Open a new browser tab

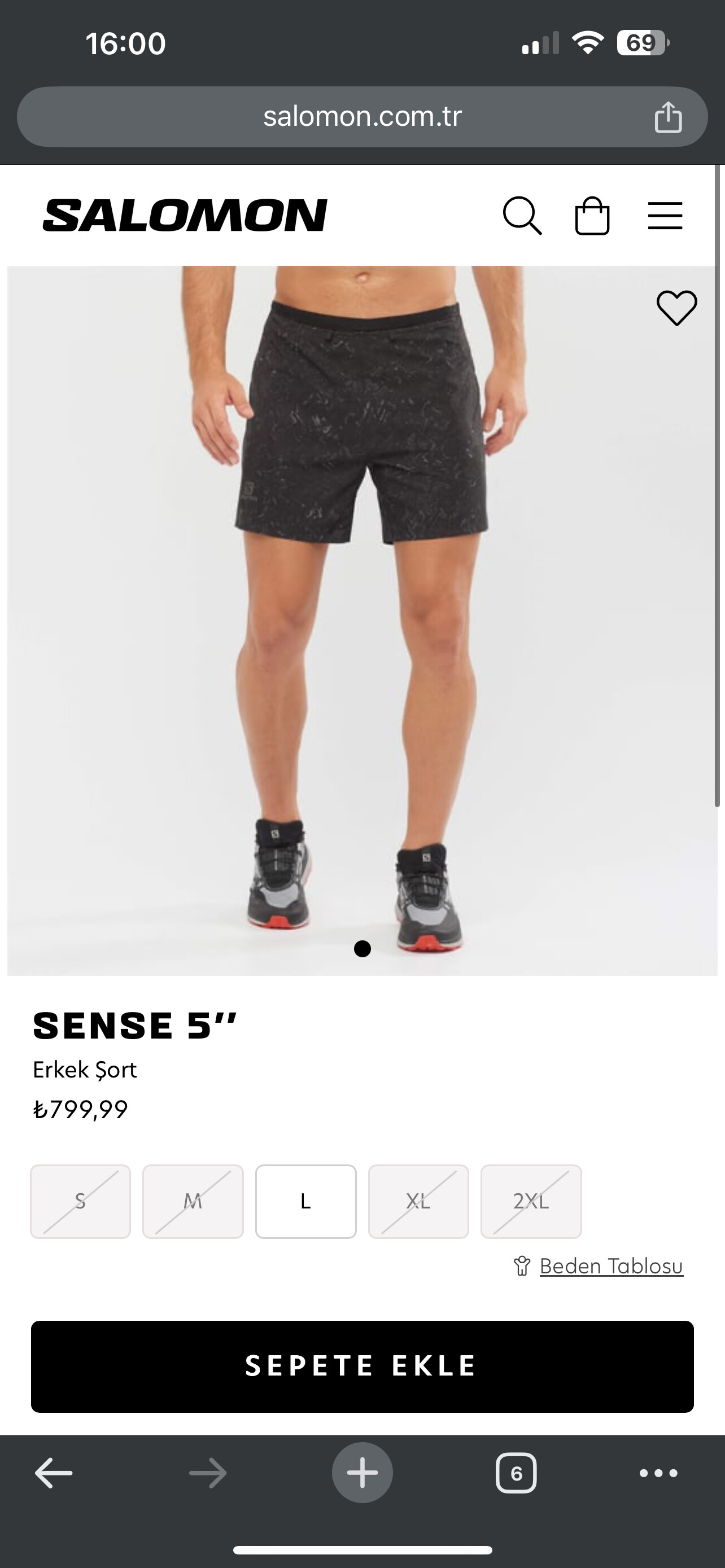tap(362, 1473)
